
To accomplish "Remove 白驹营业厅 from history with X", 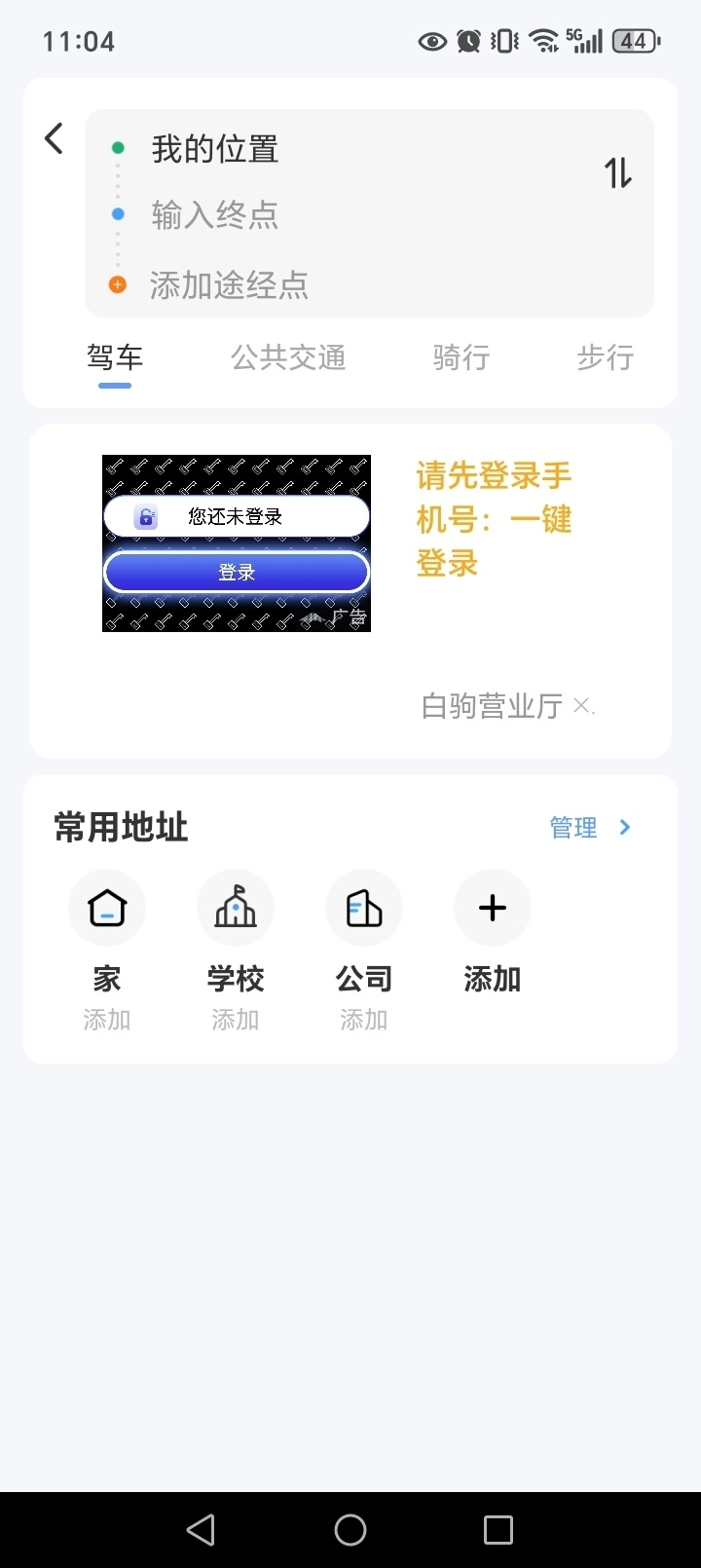I will pos(581,704).
